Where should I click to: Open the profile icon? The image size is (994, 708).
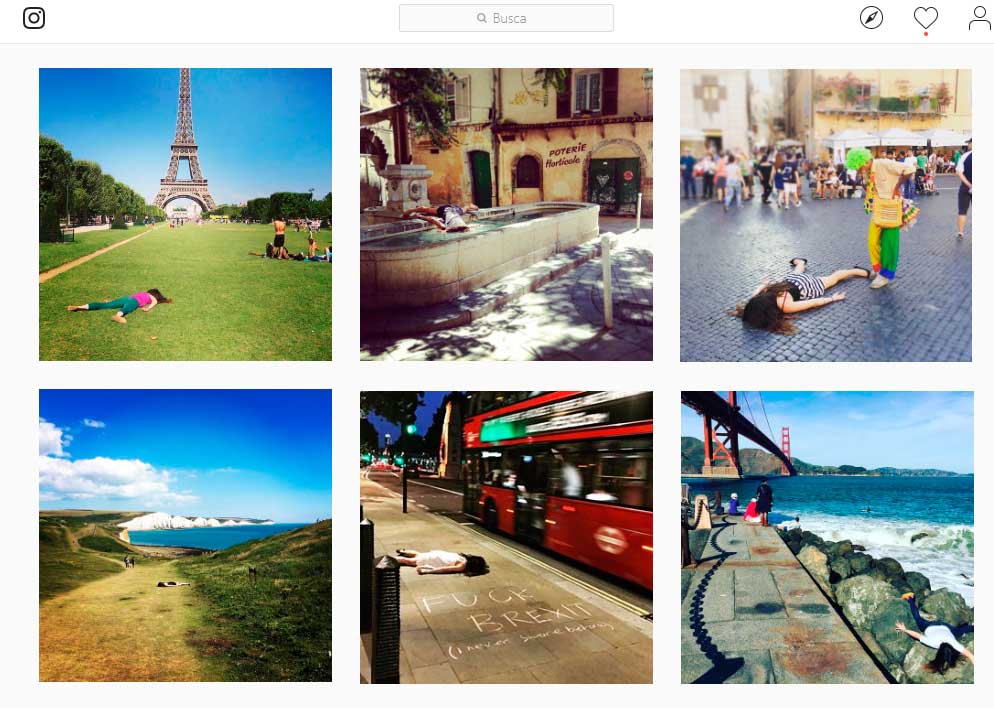point(979,18)
